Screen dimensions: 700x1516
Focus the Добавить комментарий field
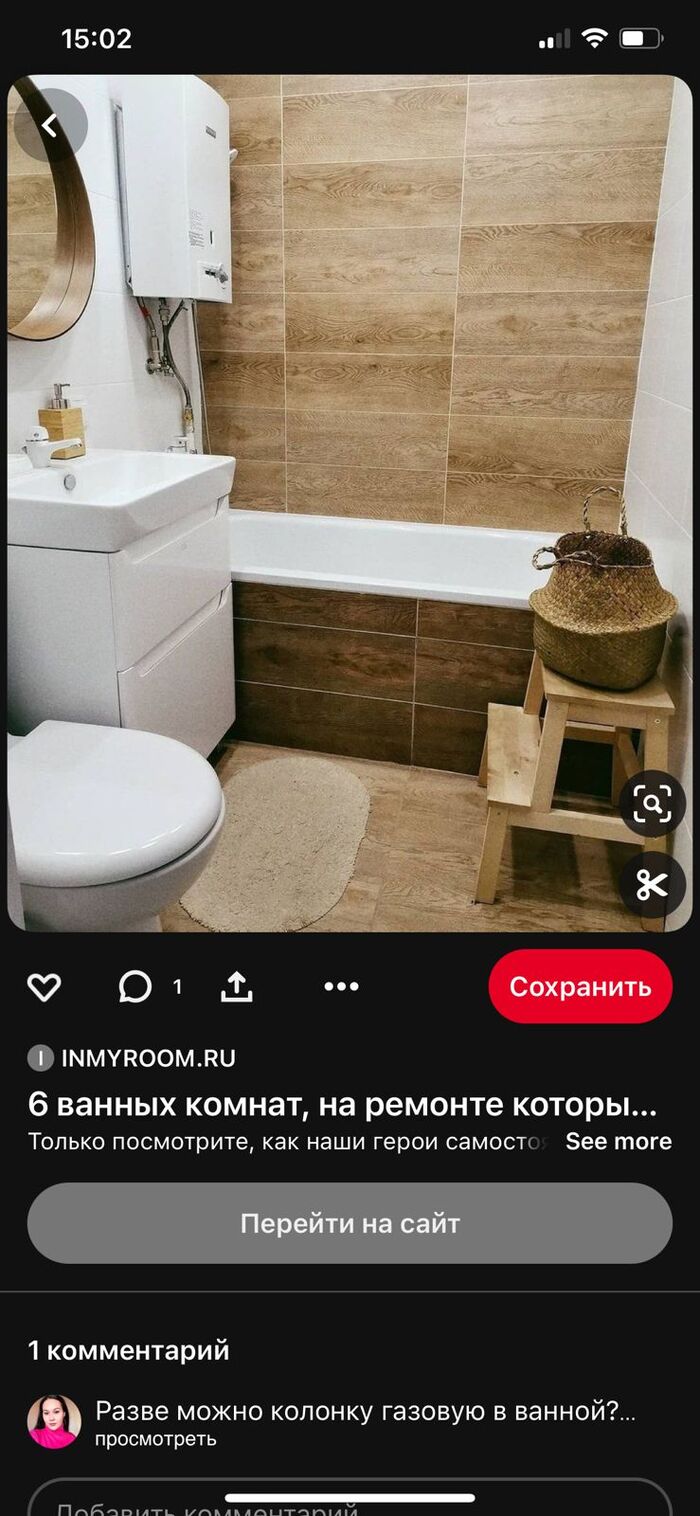point(350,1500)
